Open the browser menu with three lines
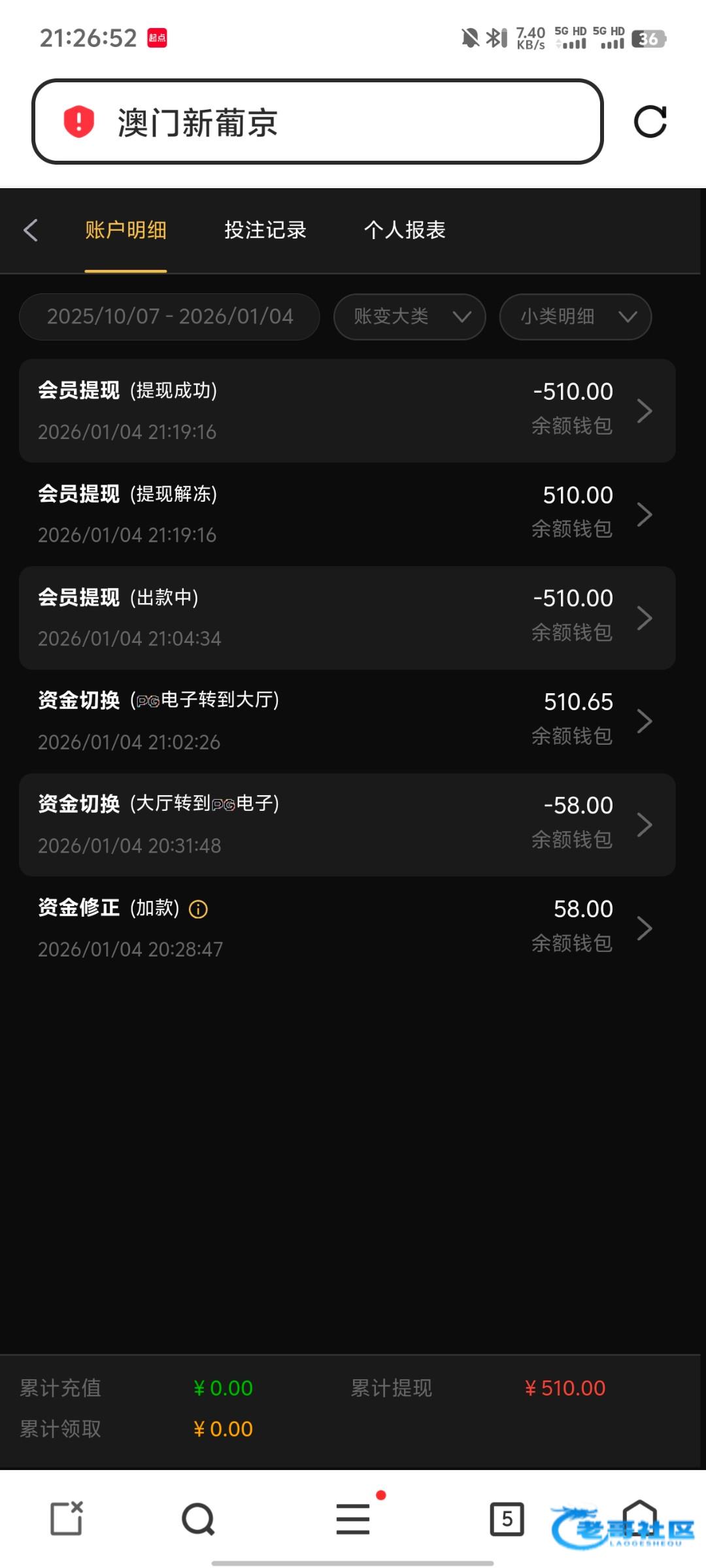This screenshot has width=706, height=1568. tap(353, 1519)
